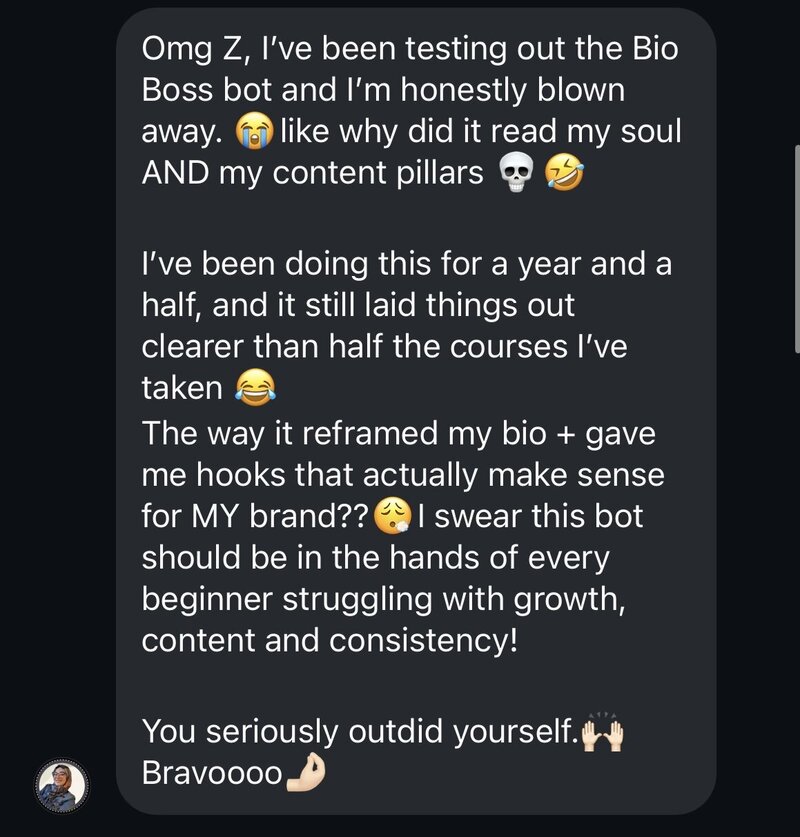Open the sender's profile picture beside the message
This screenshot has width=800, height=837.
pos(62,785)
